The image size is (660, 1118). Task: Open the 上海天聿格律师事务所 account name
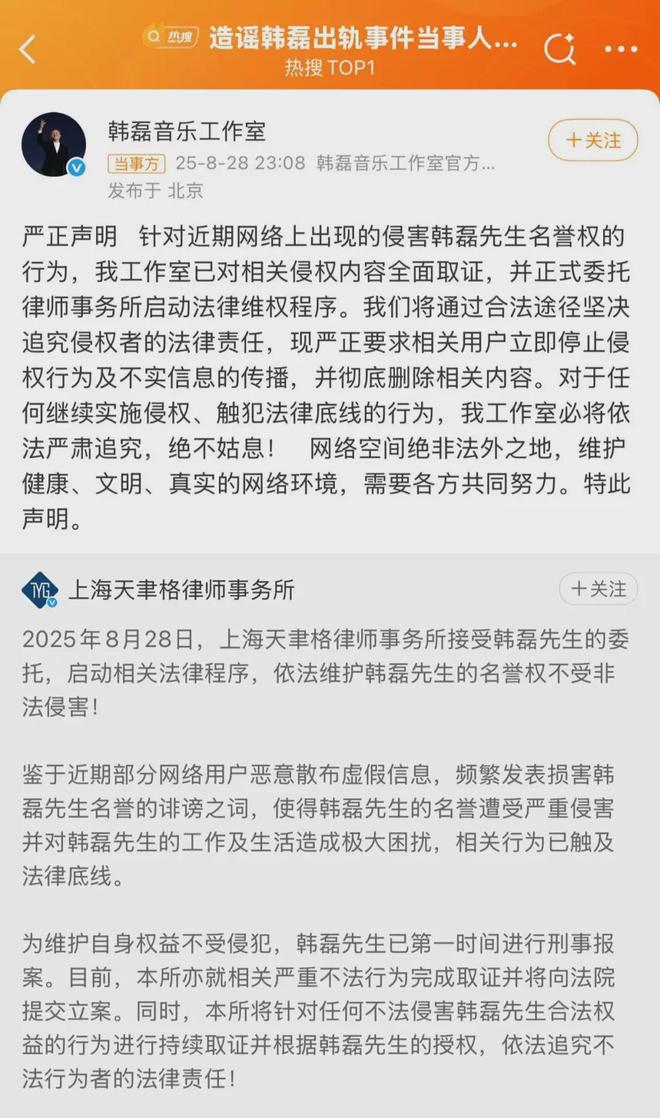click(x=181, y=590)
